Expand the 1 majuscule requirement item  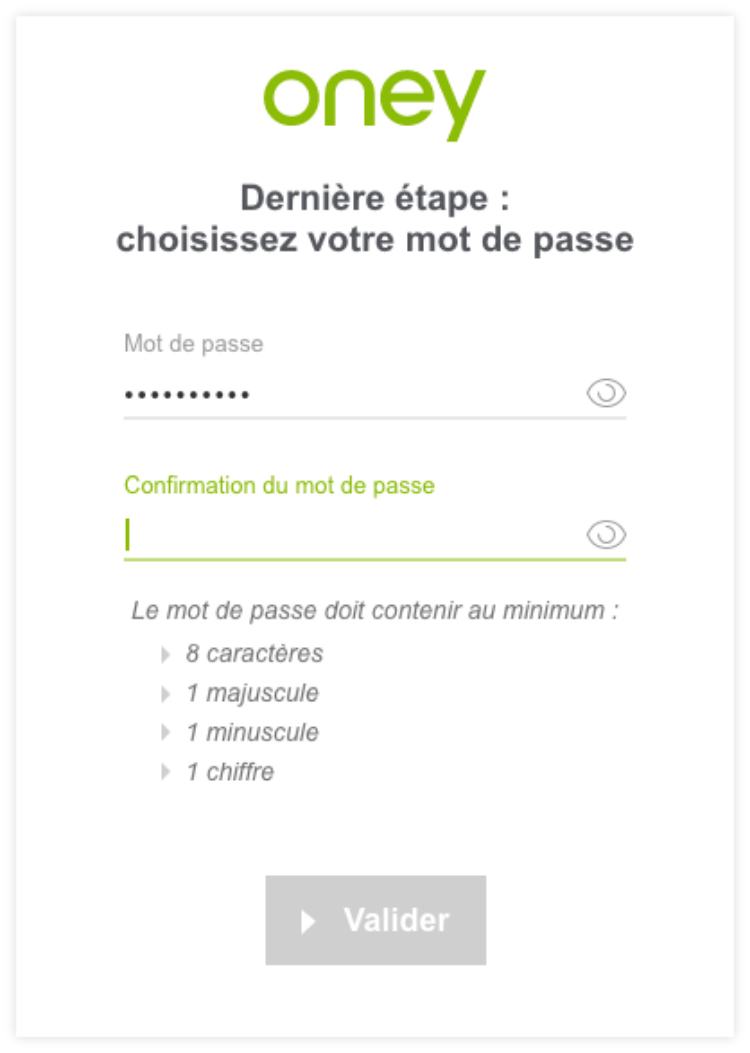(x=167, y=693)
